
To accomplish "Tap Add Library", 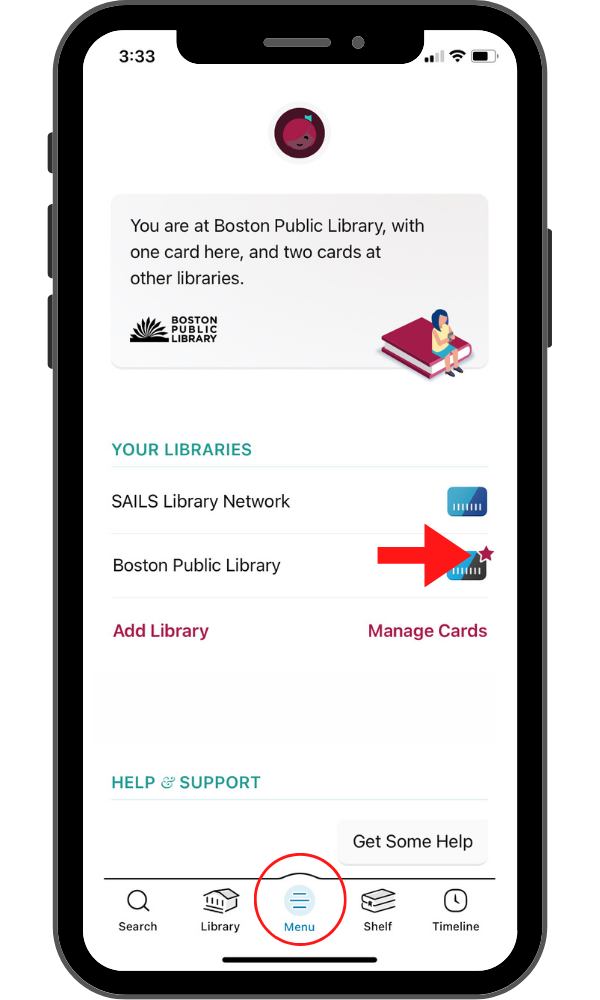I will pos(161,631).
